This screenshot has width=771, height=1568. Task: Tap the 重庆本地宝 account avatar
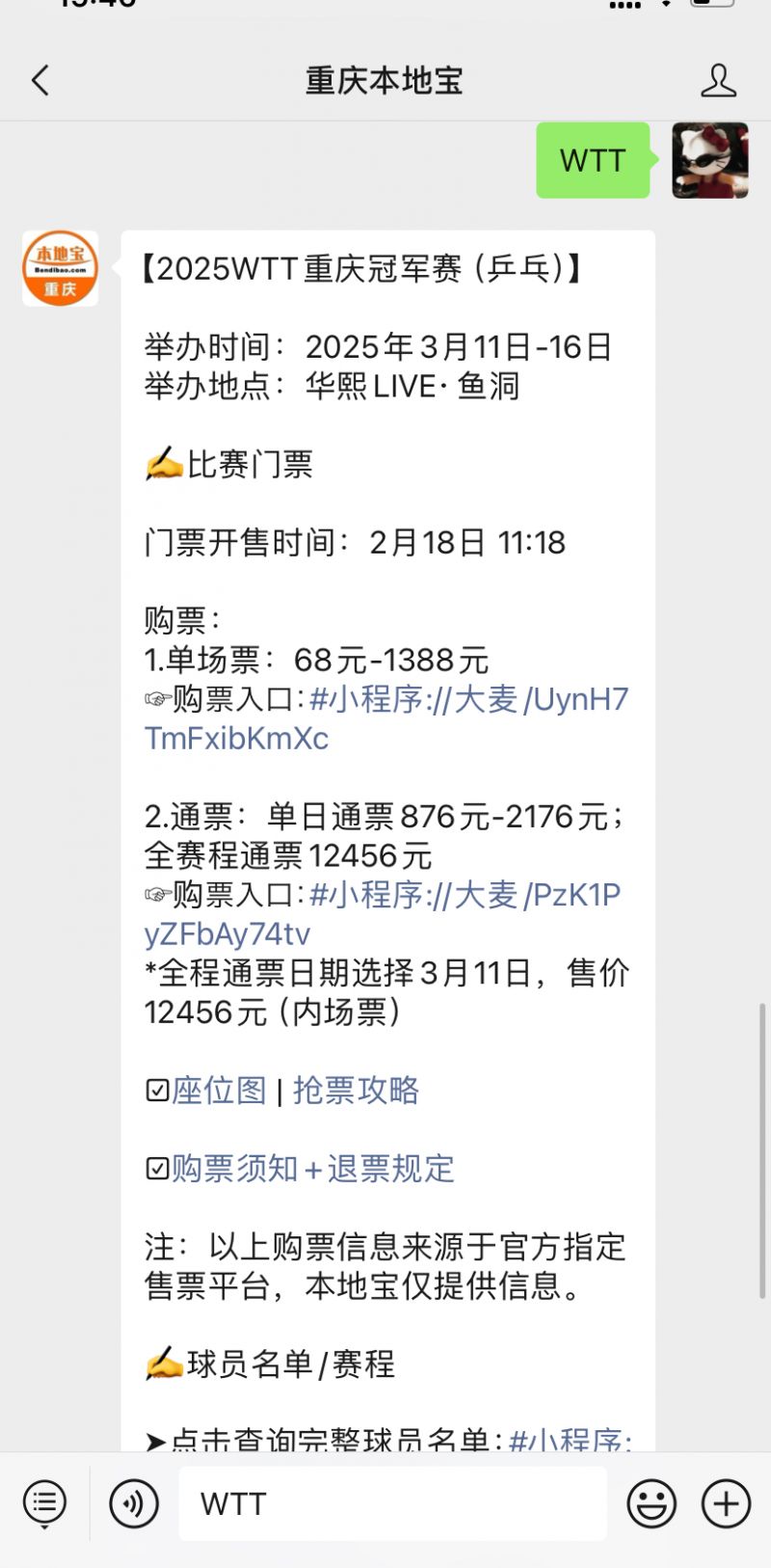[60, 268]
